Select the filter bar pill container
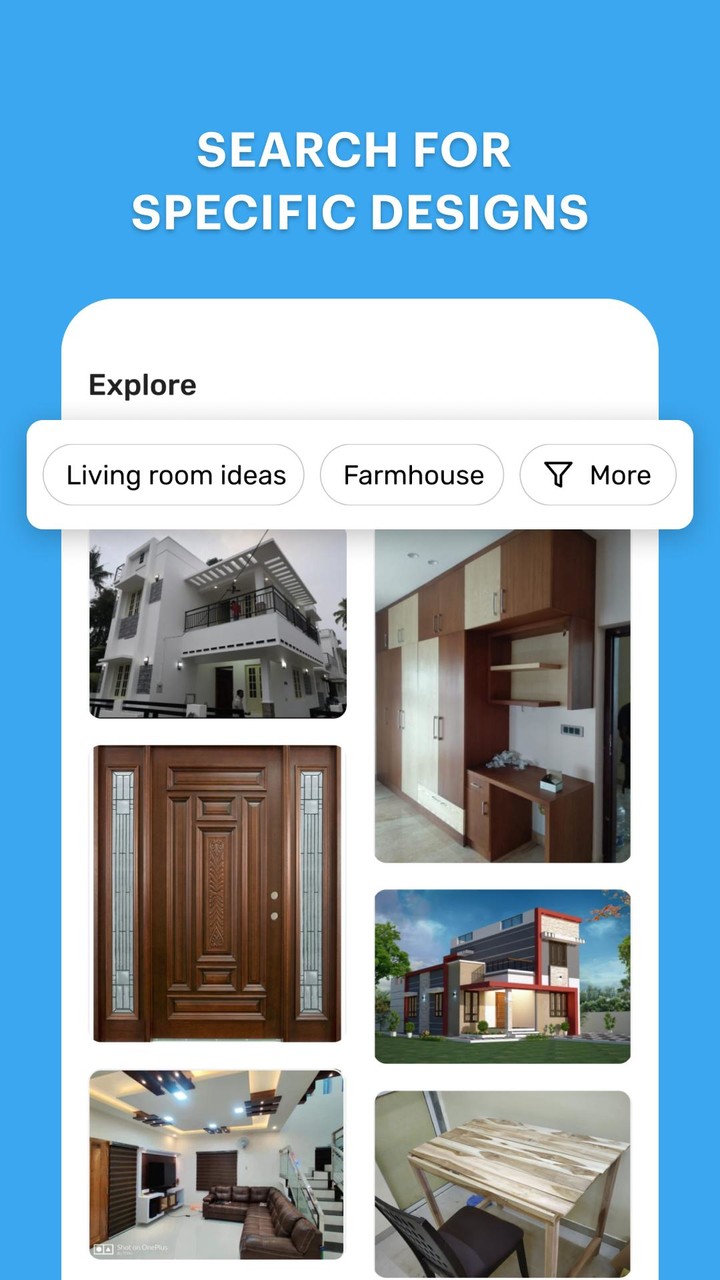720x1280 pixels. (360, 475)
